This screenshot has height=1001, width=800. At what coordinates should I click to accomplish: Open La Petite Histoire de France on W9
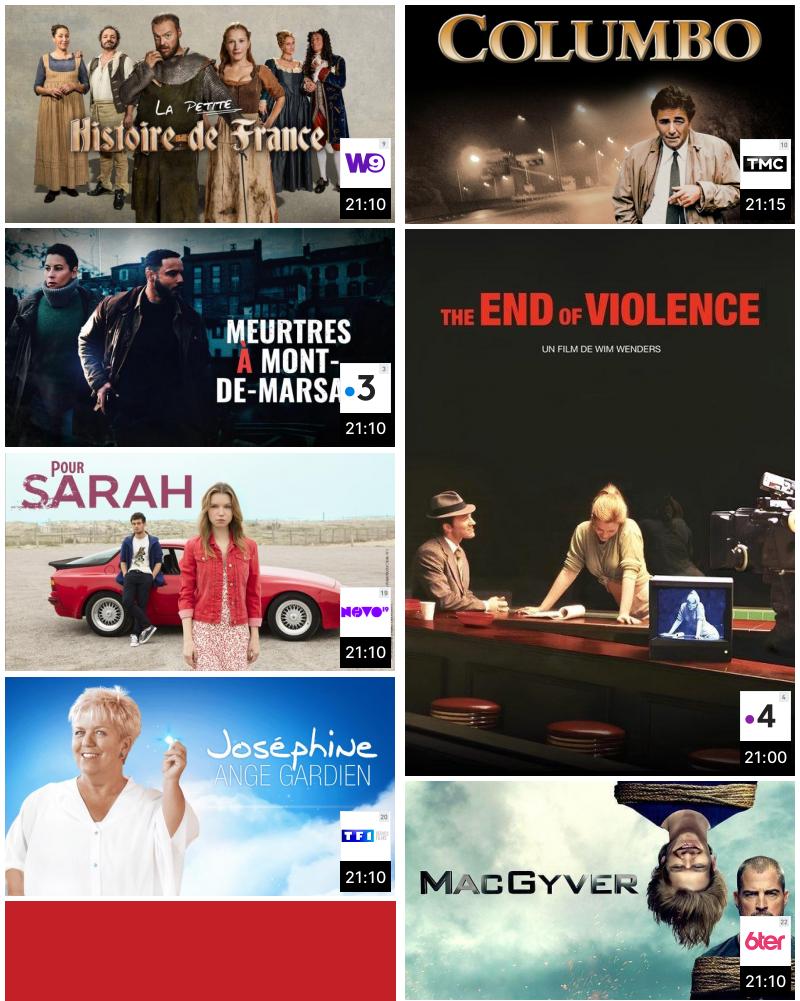click(x=199, y=114)
